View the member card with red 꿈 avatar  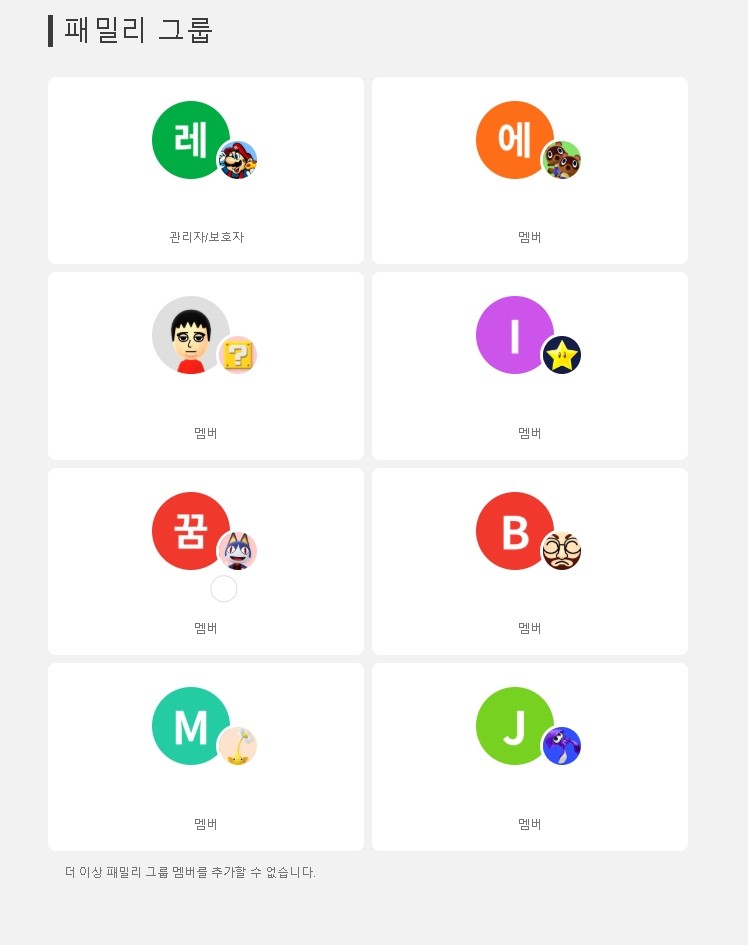(x=205, y=560)
